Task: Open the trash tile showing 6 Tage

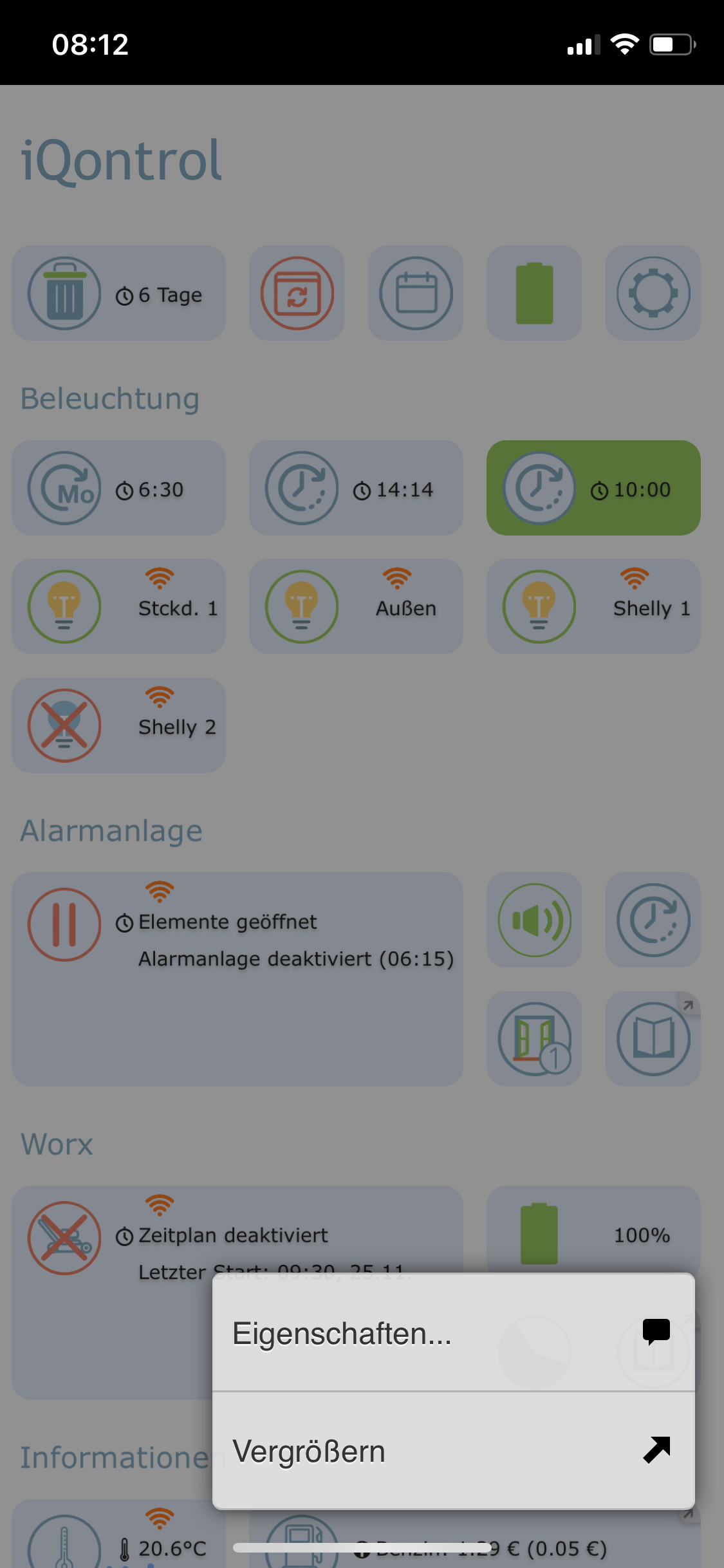Action: click(118, 294)
